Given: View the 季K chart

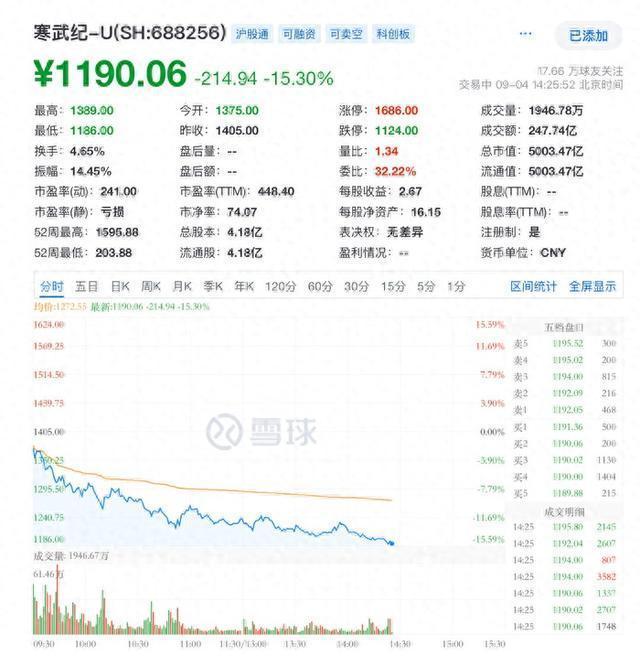Looking at the screenshot, I should pyautogui.click(x=212, y=287).
